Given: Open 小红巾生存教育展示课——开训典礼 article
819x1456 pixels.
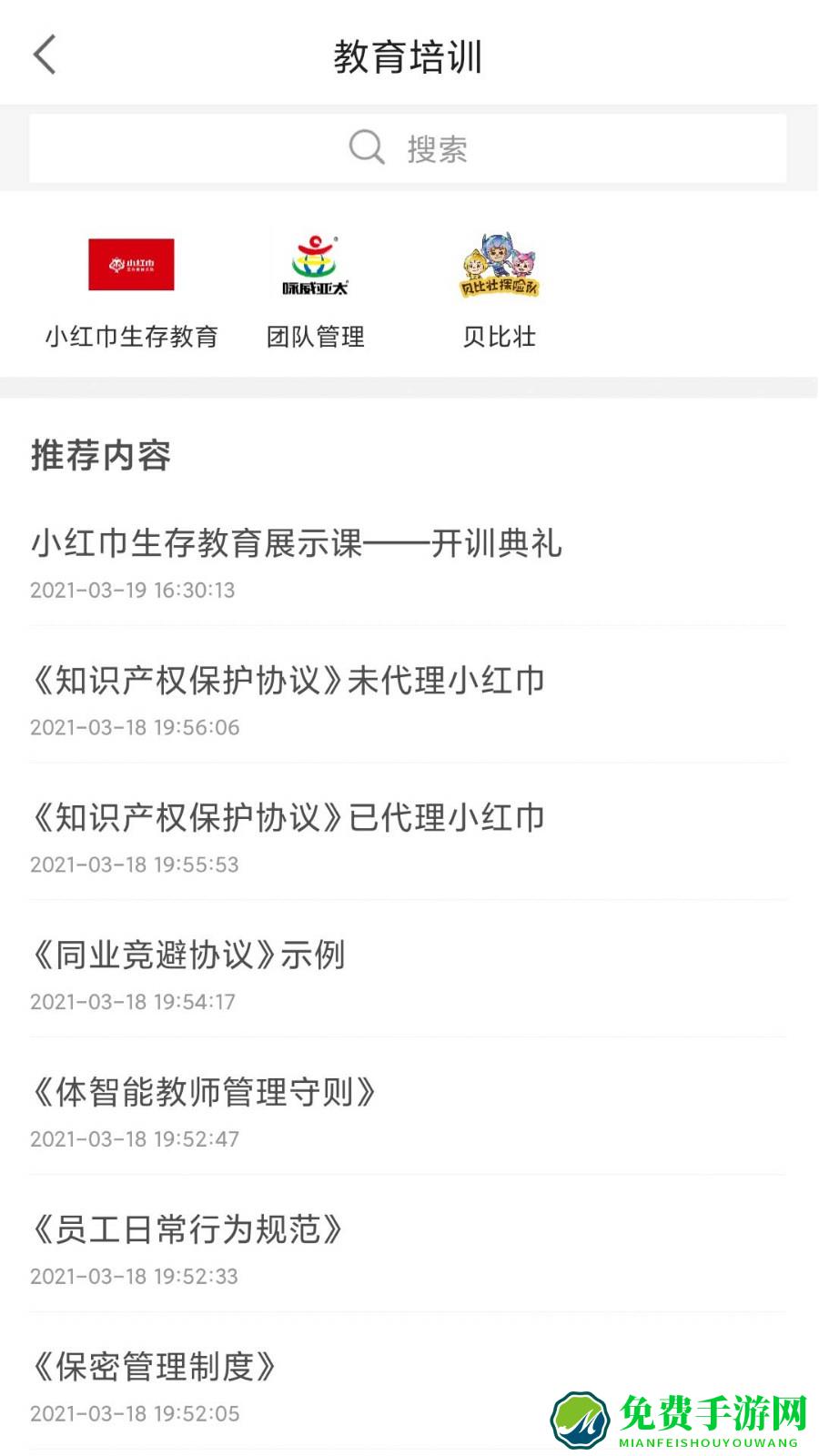Looking at the screenshot, I should [x=298, y=542].
